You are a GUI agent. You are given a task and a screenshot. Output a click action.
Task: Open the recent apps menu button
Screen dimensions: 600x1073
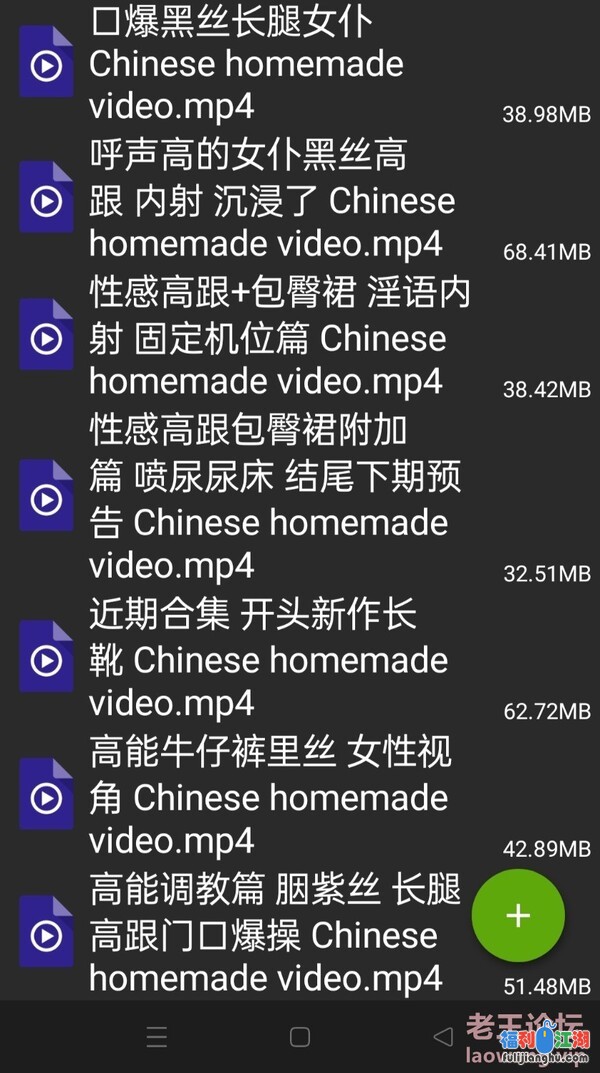(x=157, y=1037)
